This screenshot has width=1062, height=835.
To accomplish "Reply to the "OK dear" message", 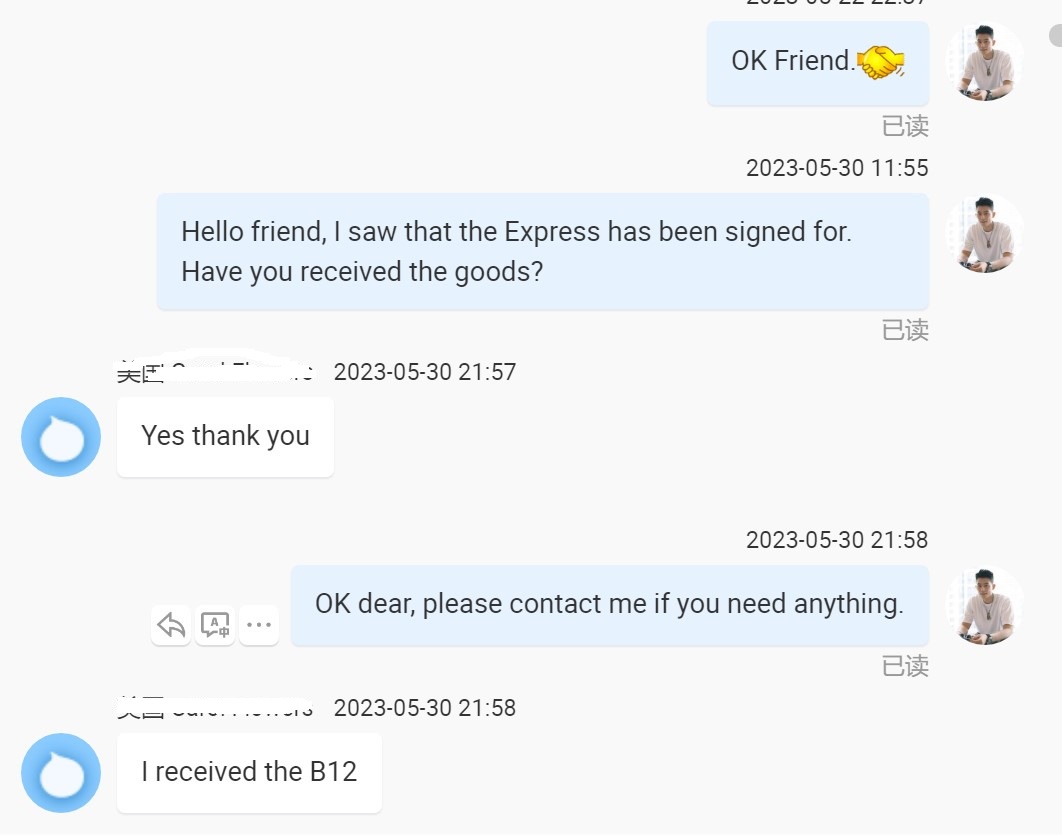I will (x=172, y=626).
